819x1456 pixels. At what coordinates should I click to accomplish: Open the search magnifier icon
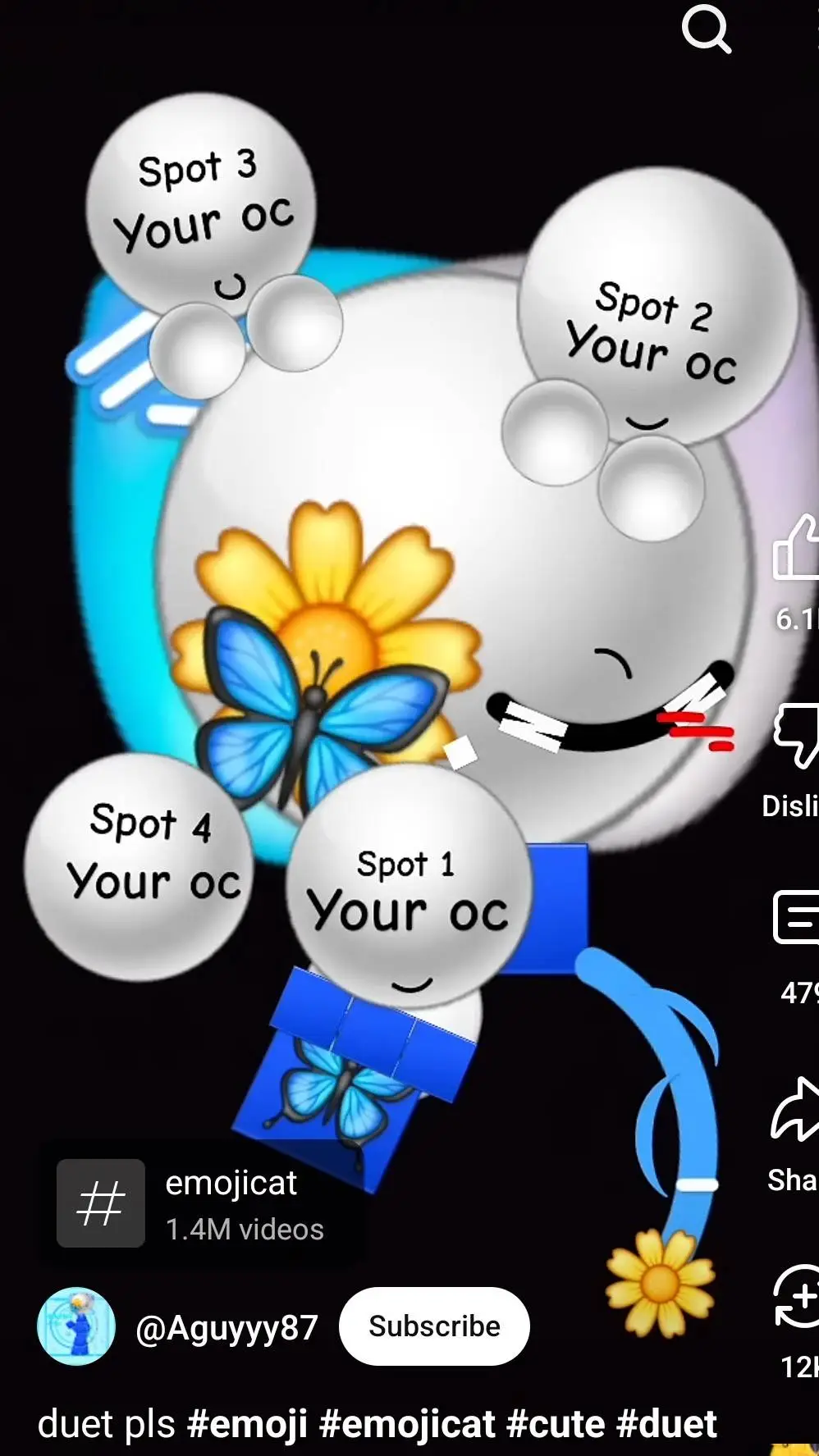[706, 30]
